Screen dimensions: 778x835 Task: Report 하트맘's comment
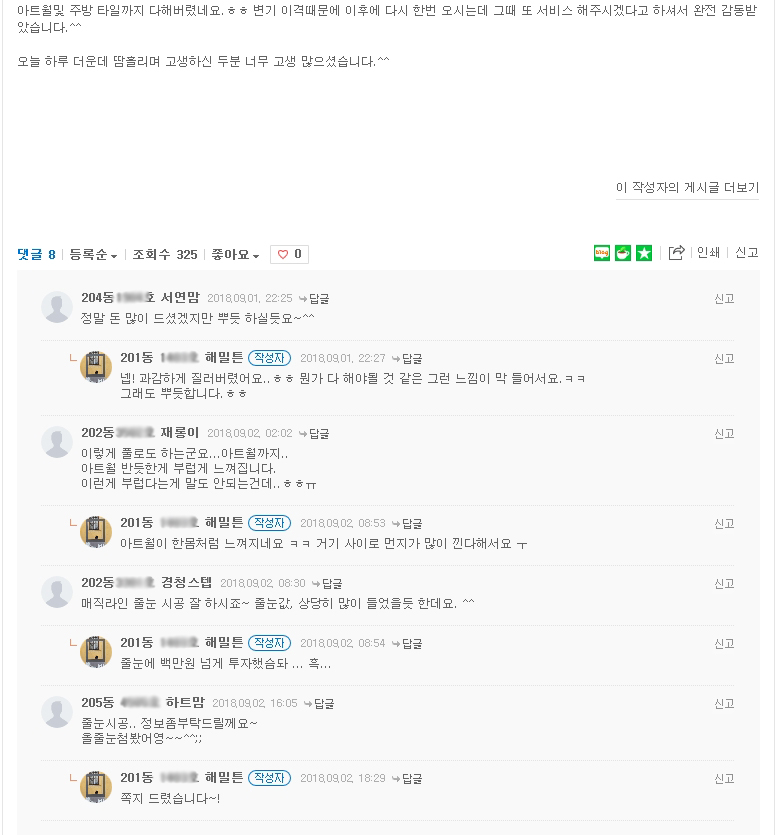click(724, 704)
